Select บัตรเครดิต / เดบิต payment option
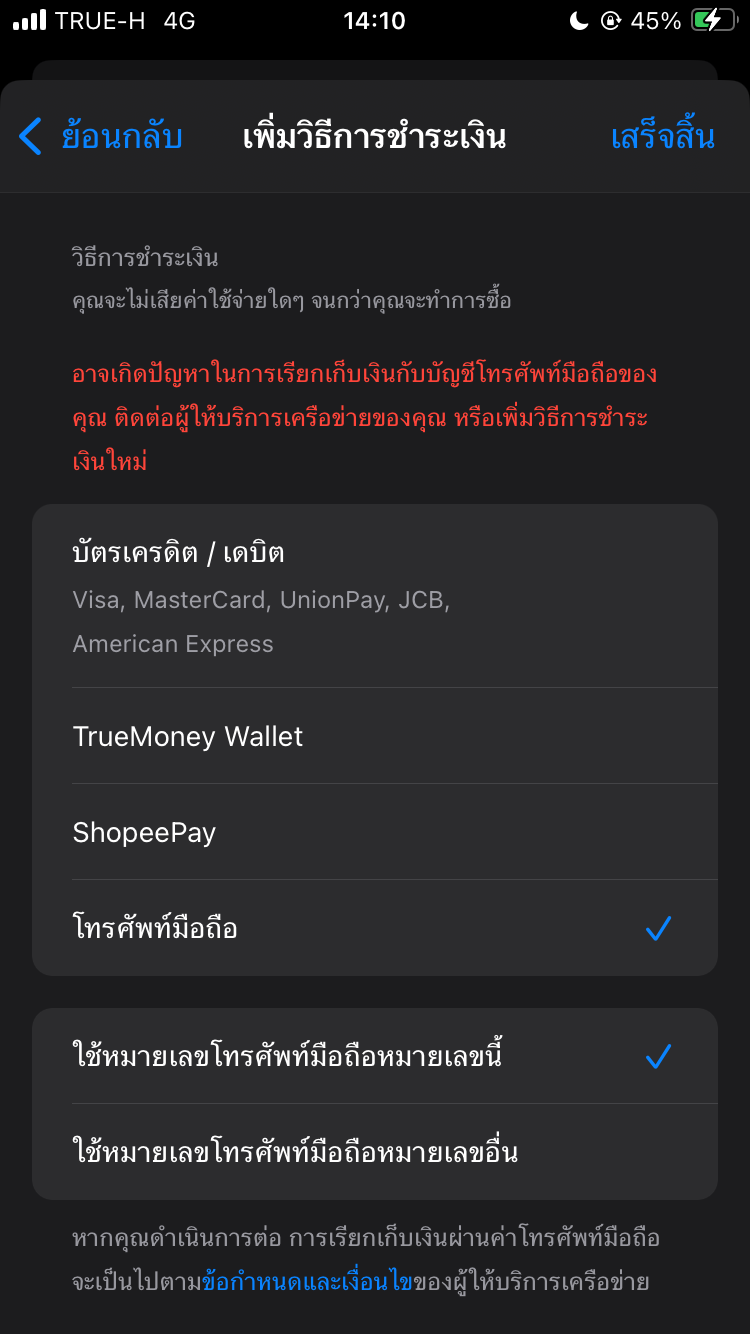This screenshot has height=1334, width=750. (375, 596)
